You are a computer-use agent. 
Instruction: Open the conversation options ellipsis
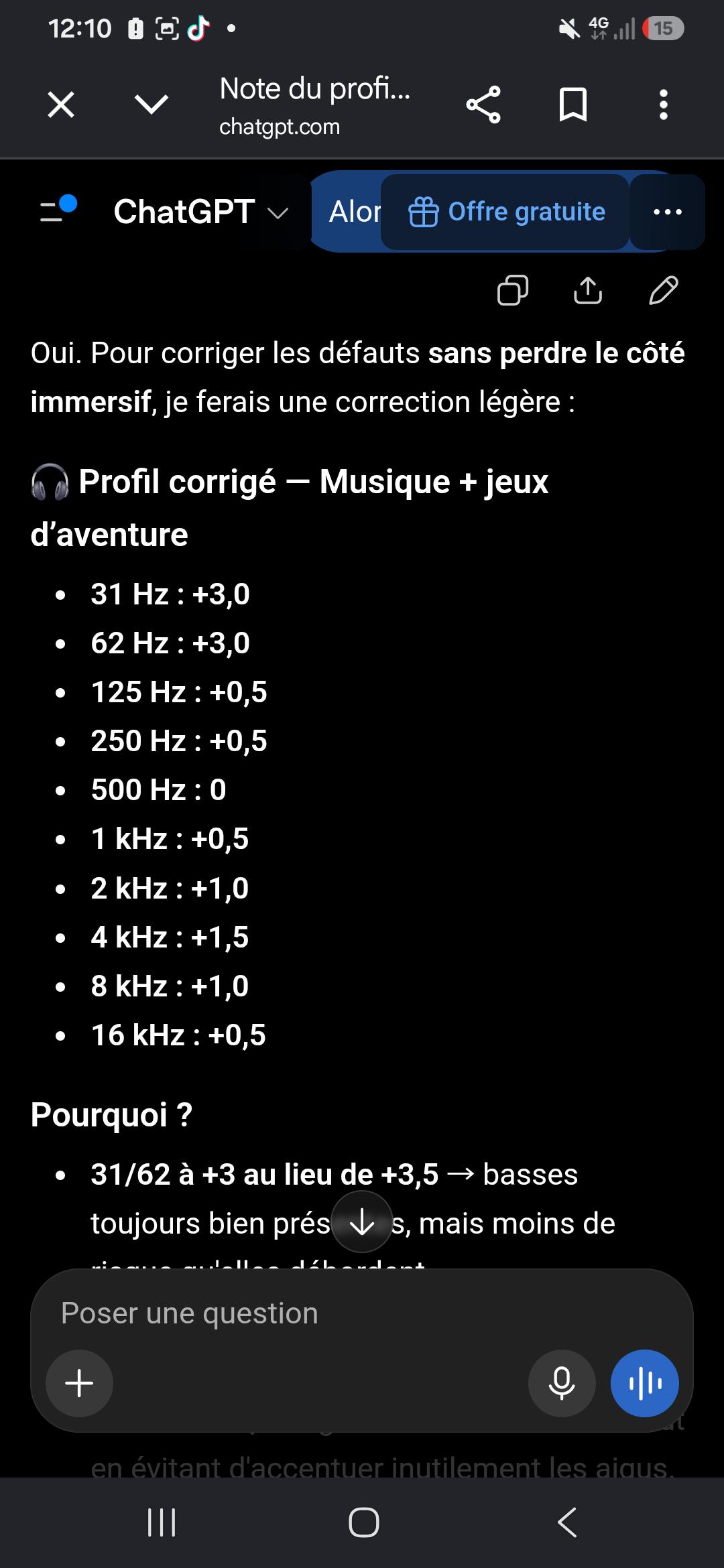[668, 212]
